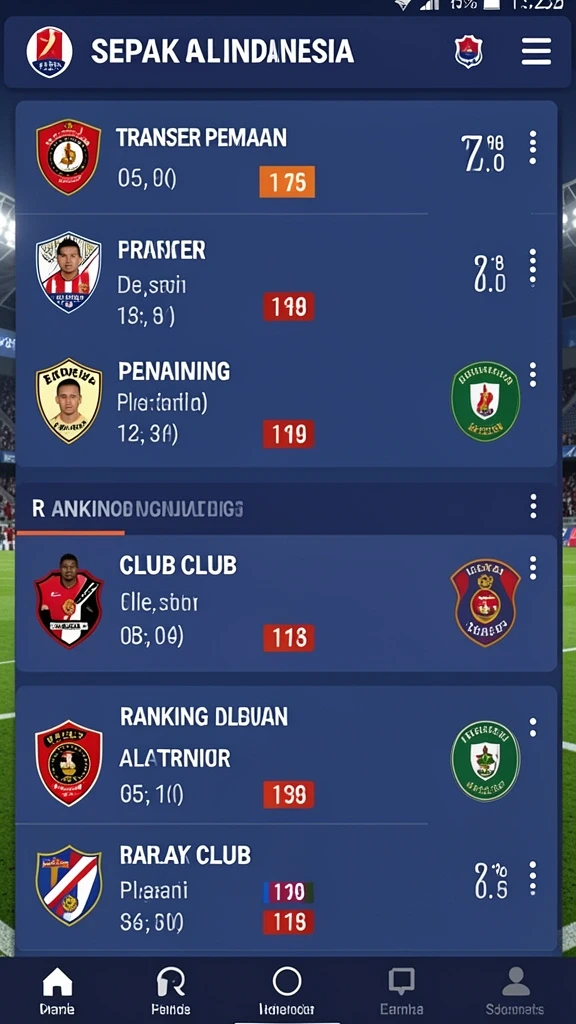
Task: Open overflow menu on the TRANSER PEMAAN row
Action: 533,148
